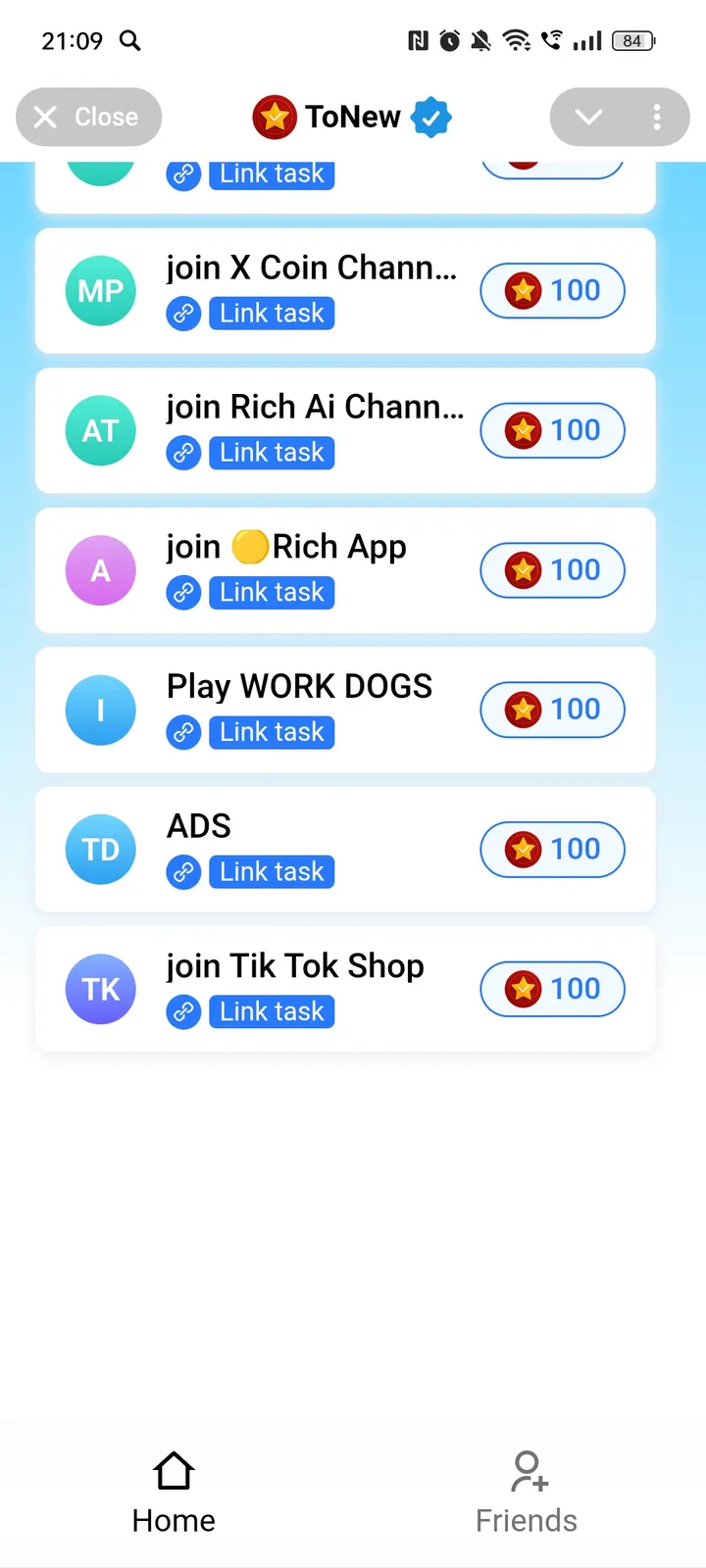This screenshot has height=1568, width=706.
Task: Click the link icon on the Play WORK DOGS task
Action: tap(183, 732)
